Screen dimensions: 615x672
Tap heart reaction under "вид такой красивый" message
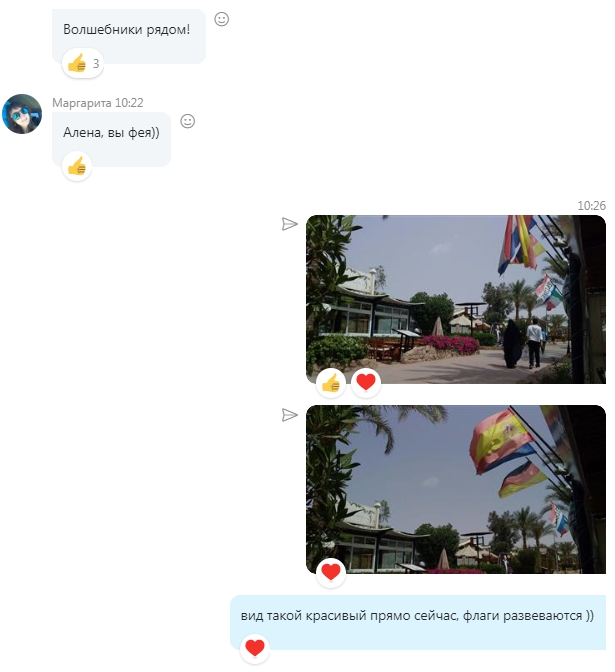(x=255, y=648)
